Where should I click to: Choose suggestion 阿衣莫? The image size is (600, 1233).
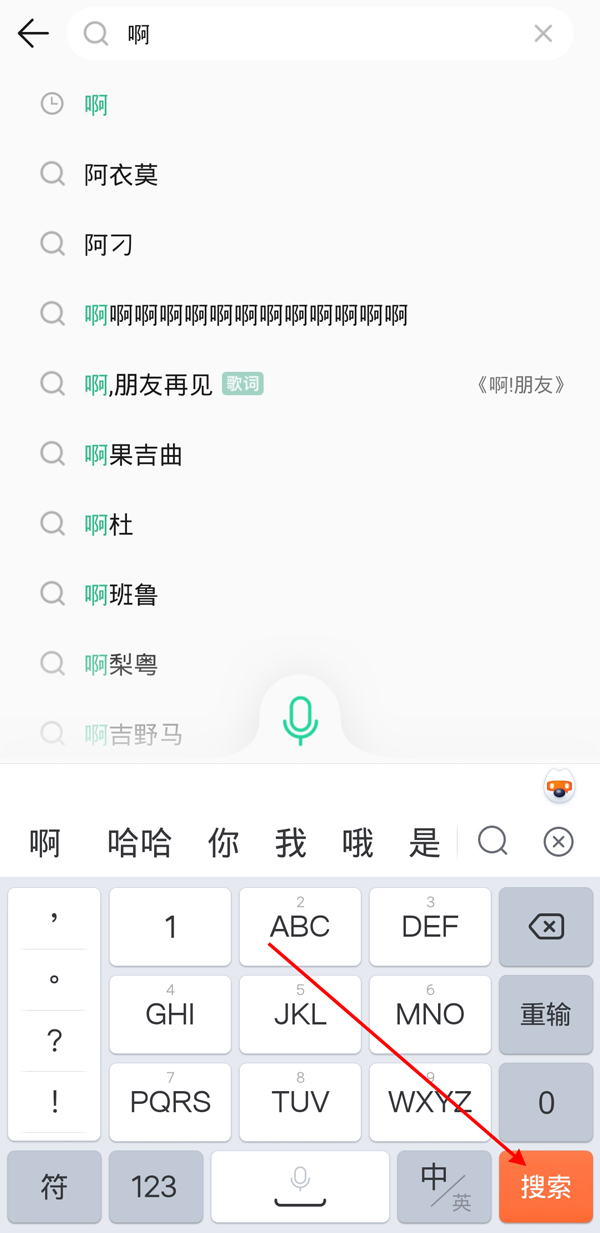point(122,175)
